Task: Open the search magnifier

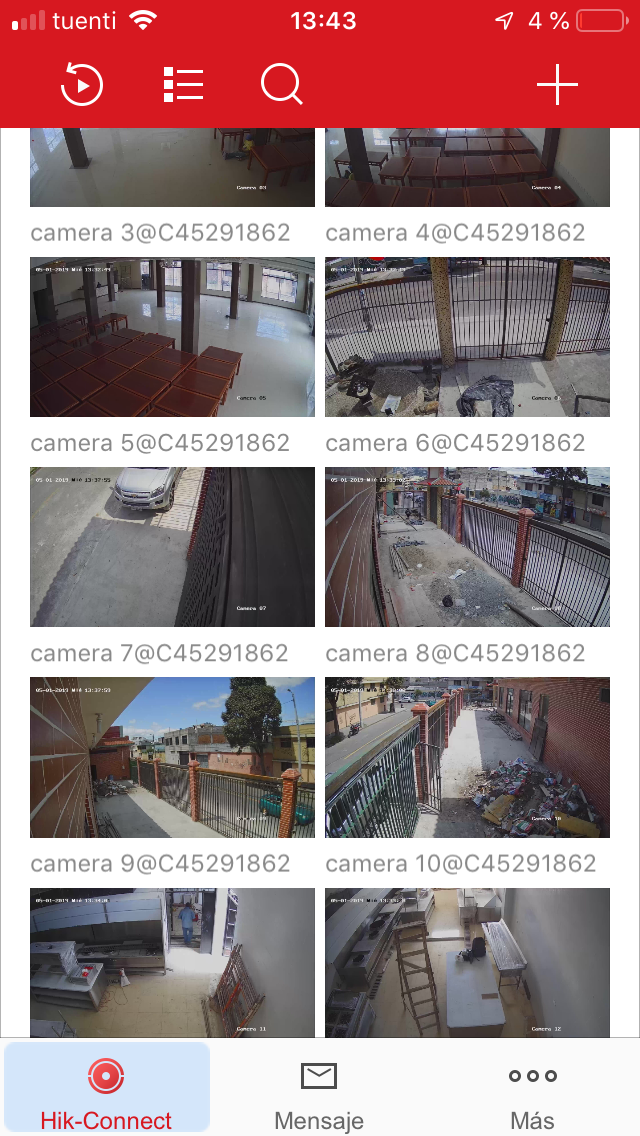Action: click(282, 85)
